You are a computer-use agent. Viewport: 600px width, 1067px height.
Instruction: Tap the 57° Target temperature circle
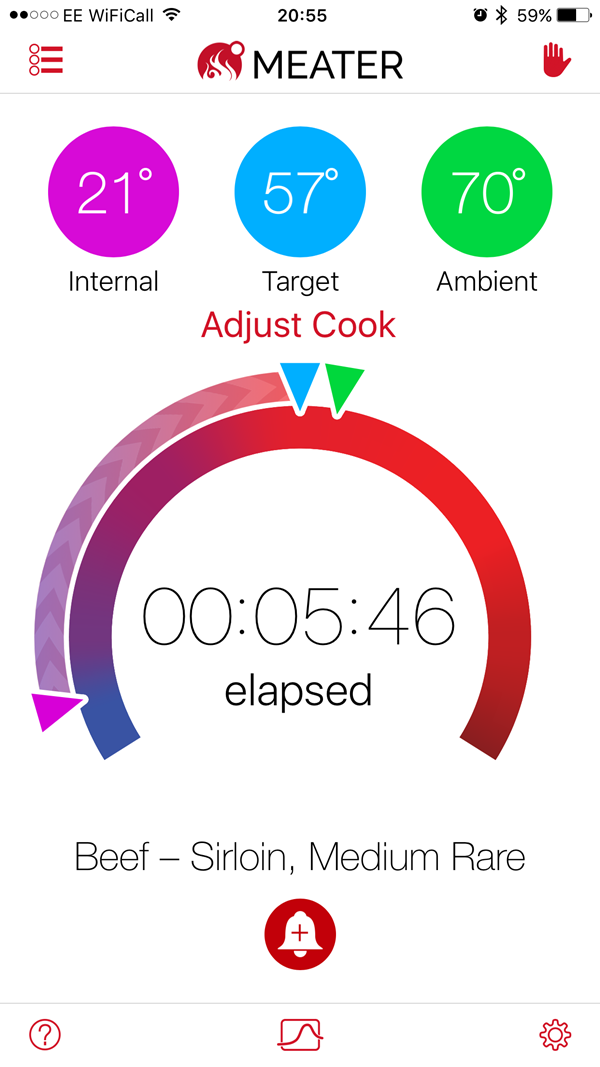(x=300, y=192)
